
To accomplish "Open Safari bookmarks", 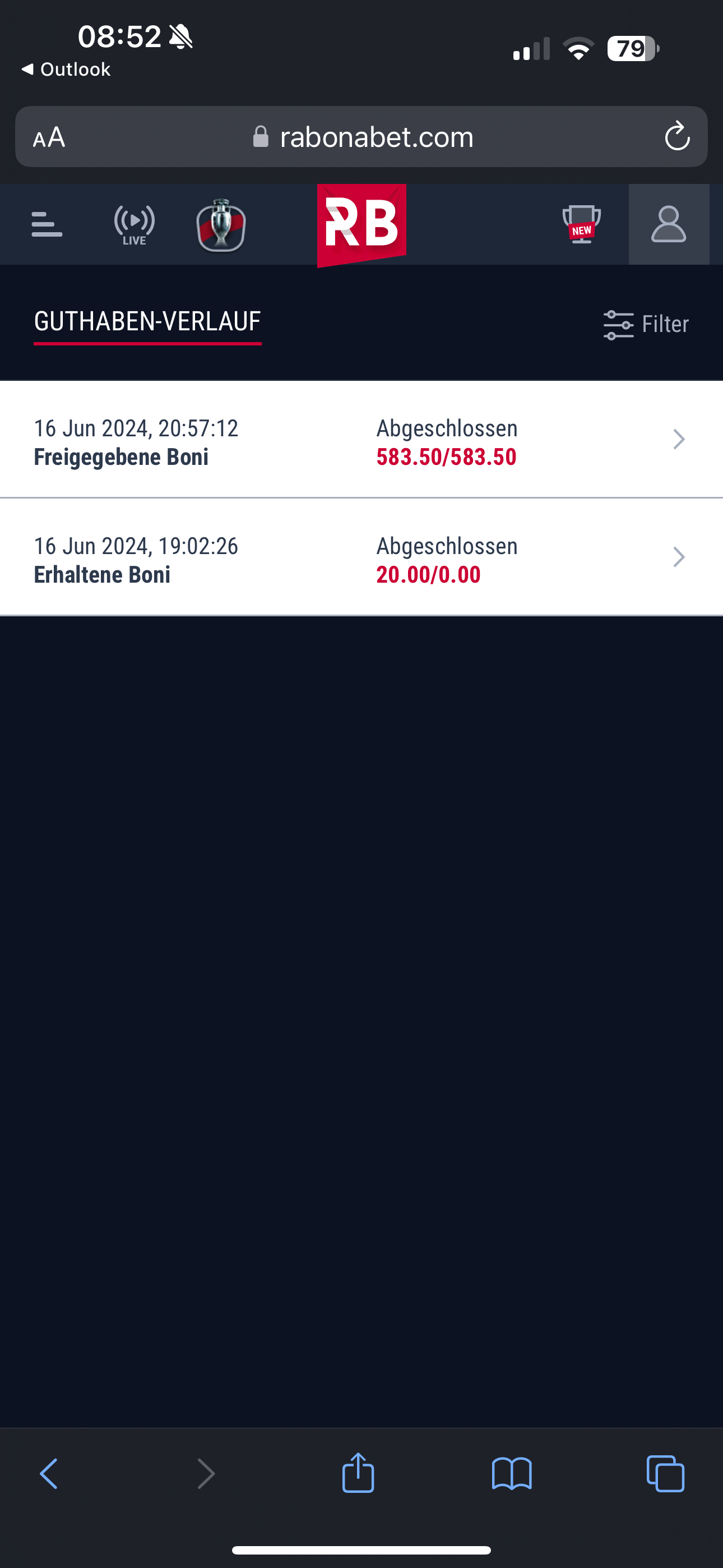I will [x=512, y=1474].
